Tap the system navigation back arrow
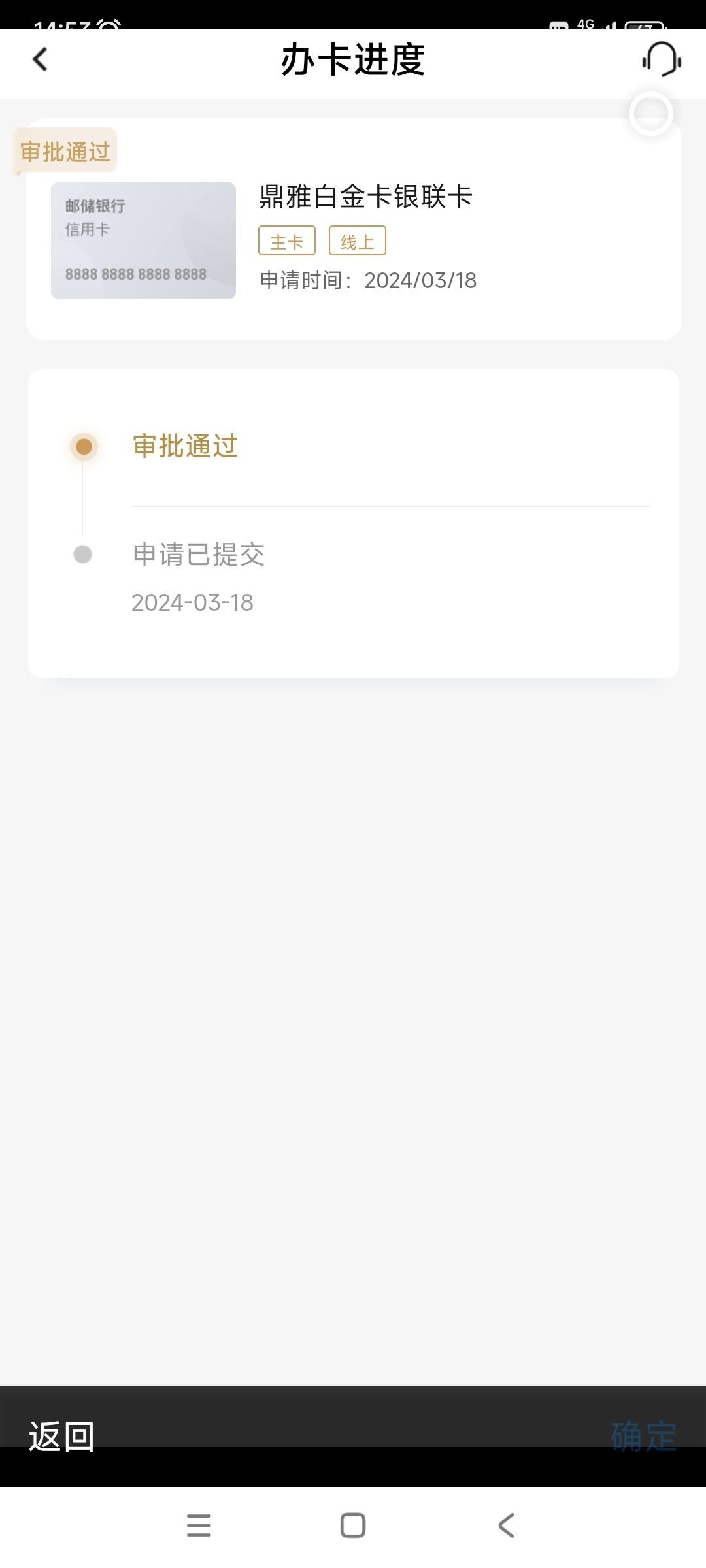706x1568 pixels. [507, 1526]
